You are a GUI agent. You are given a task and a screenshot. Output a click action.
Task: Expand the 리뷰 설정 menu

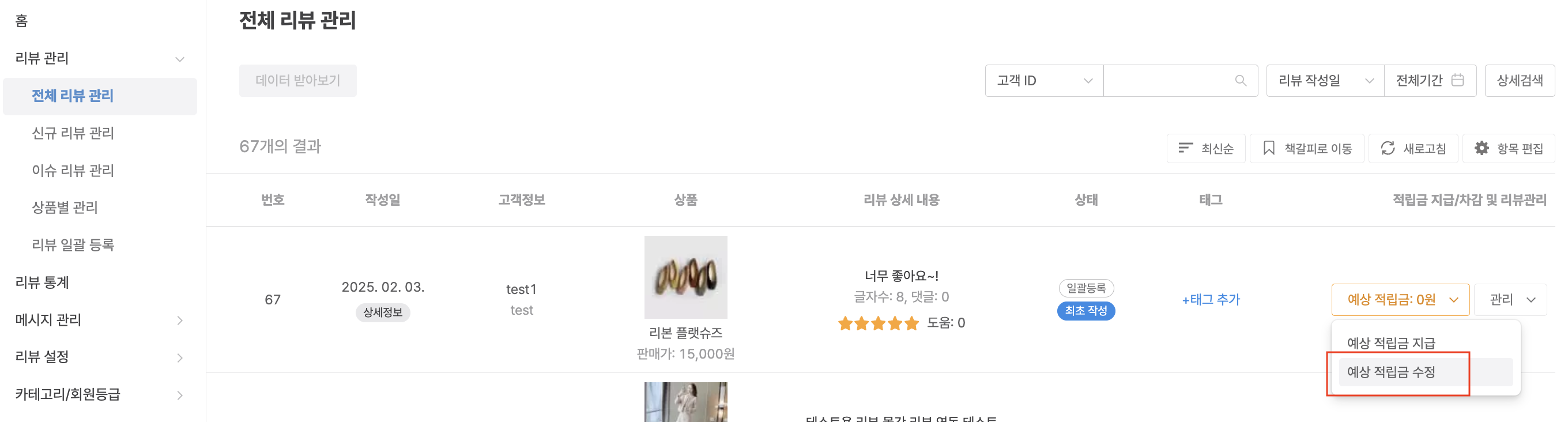pyautogui.click(x=179, y=357)
